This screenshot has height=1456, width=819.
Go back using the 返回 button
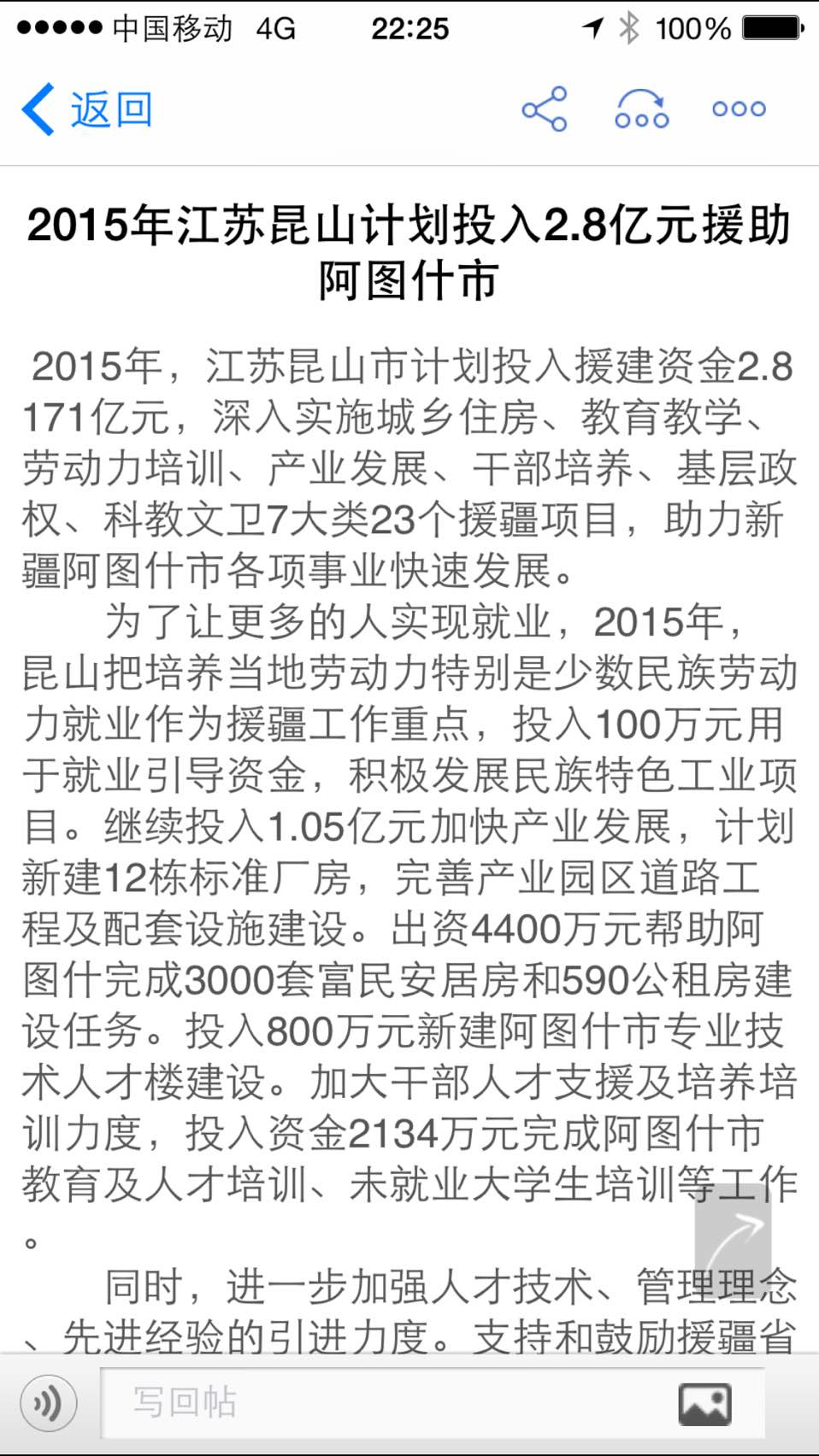pos(87,109)
